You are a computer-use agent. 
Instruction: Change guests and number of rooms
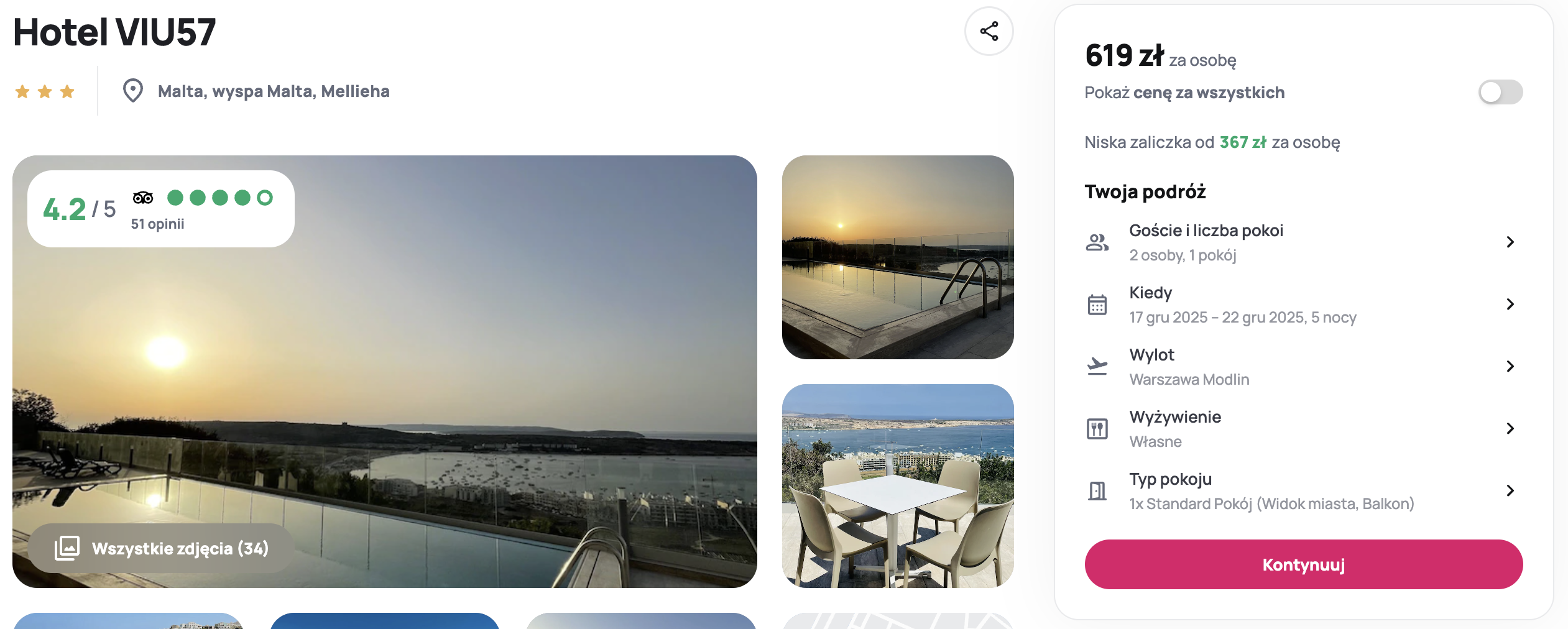(1303, 242)
